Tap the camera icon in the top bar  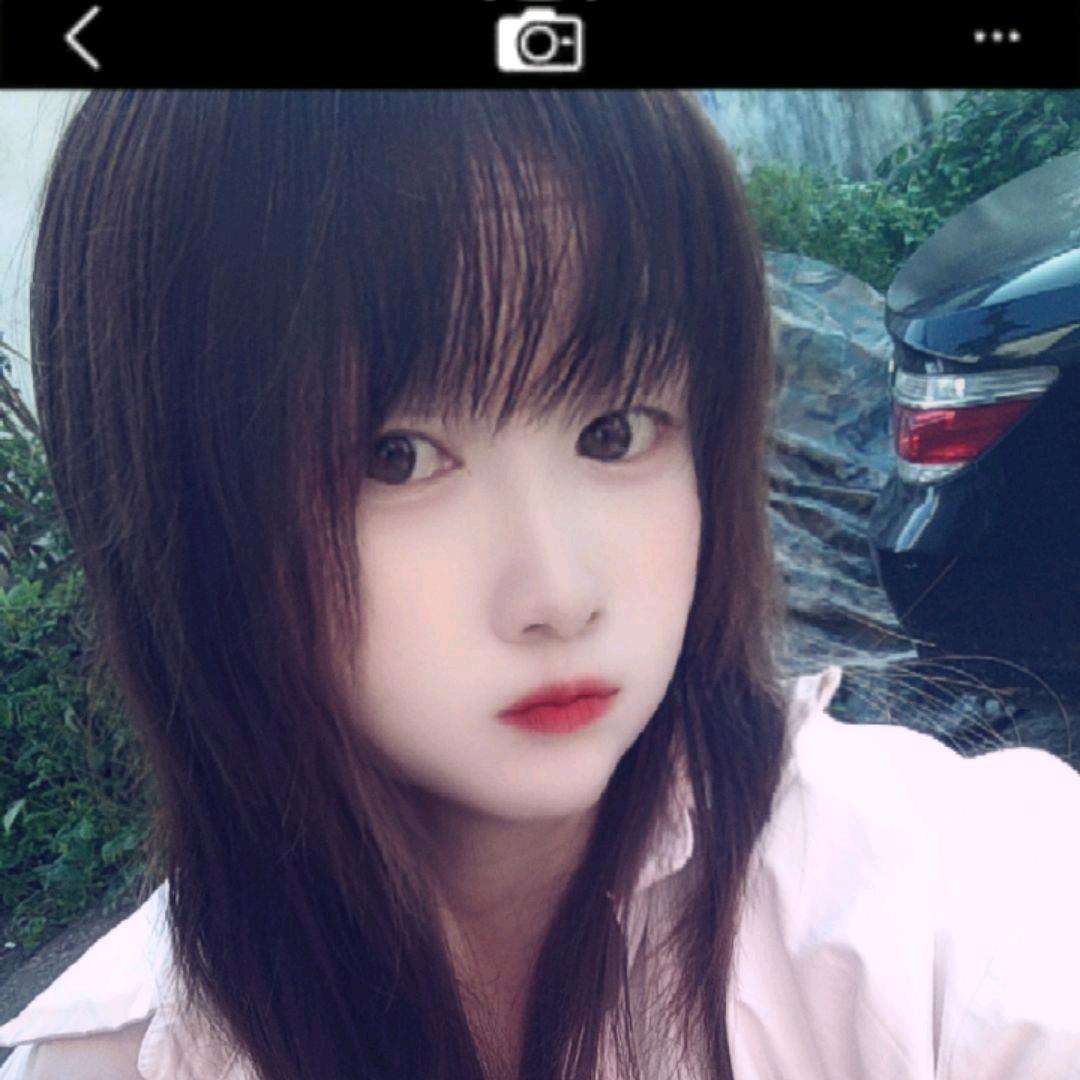click(x=539, y=40)
